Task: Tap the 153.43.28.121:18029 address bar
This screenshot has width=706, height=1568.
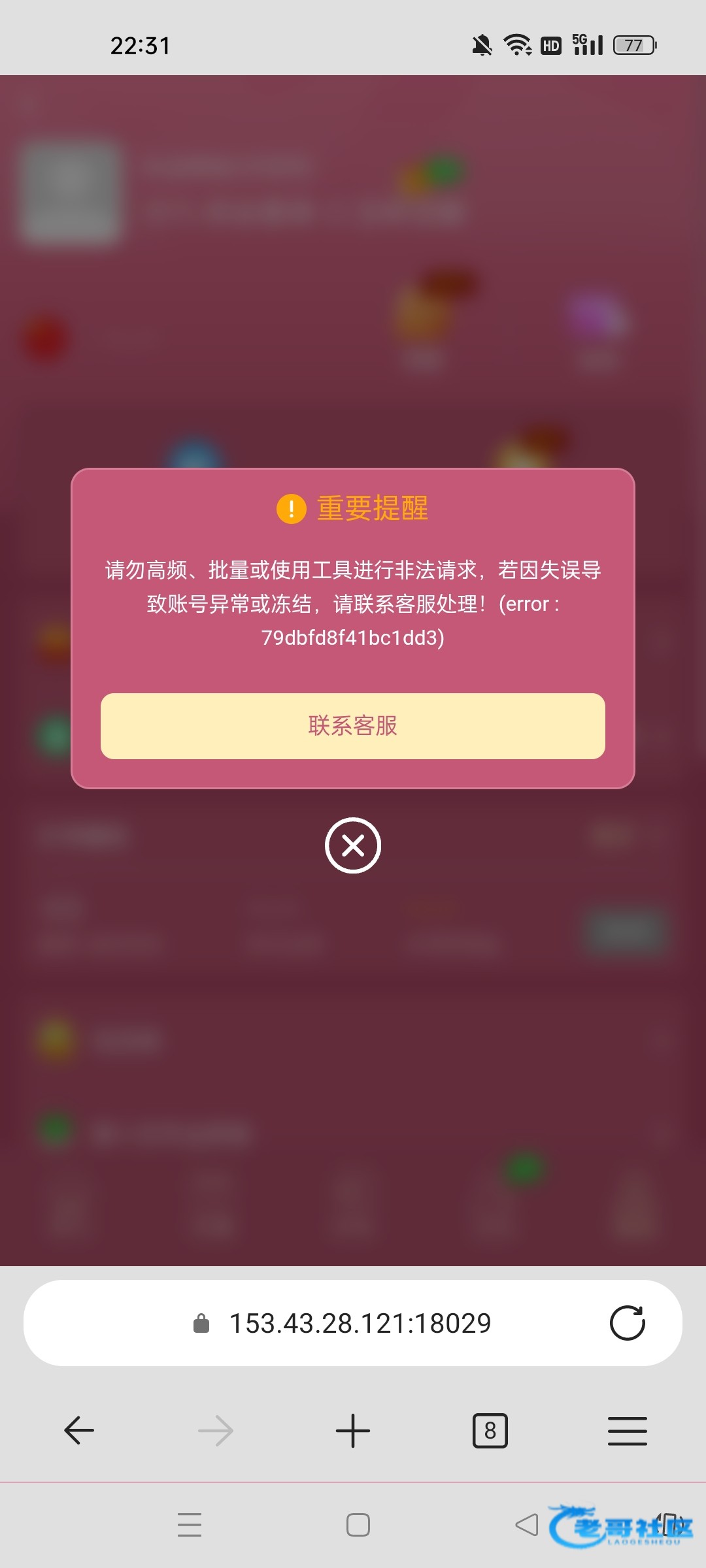Action: tap(360, 1323)
